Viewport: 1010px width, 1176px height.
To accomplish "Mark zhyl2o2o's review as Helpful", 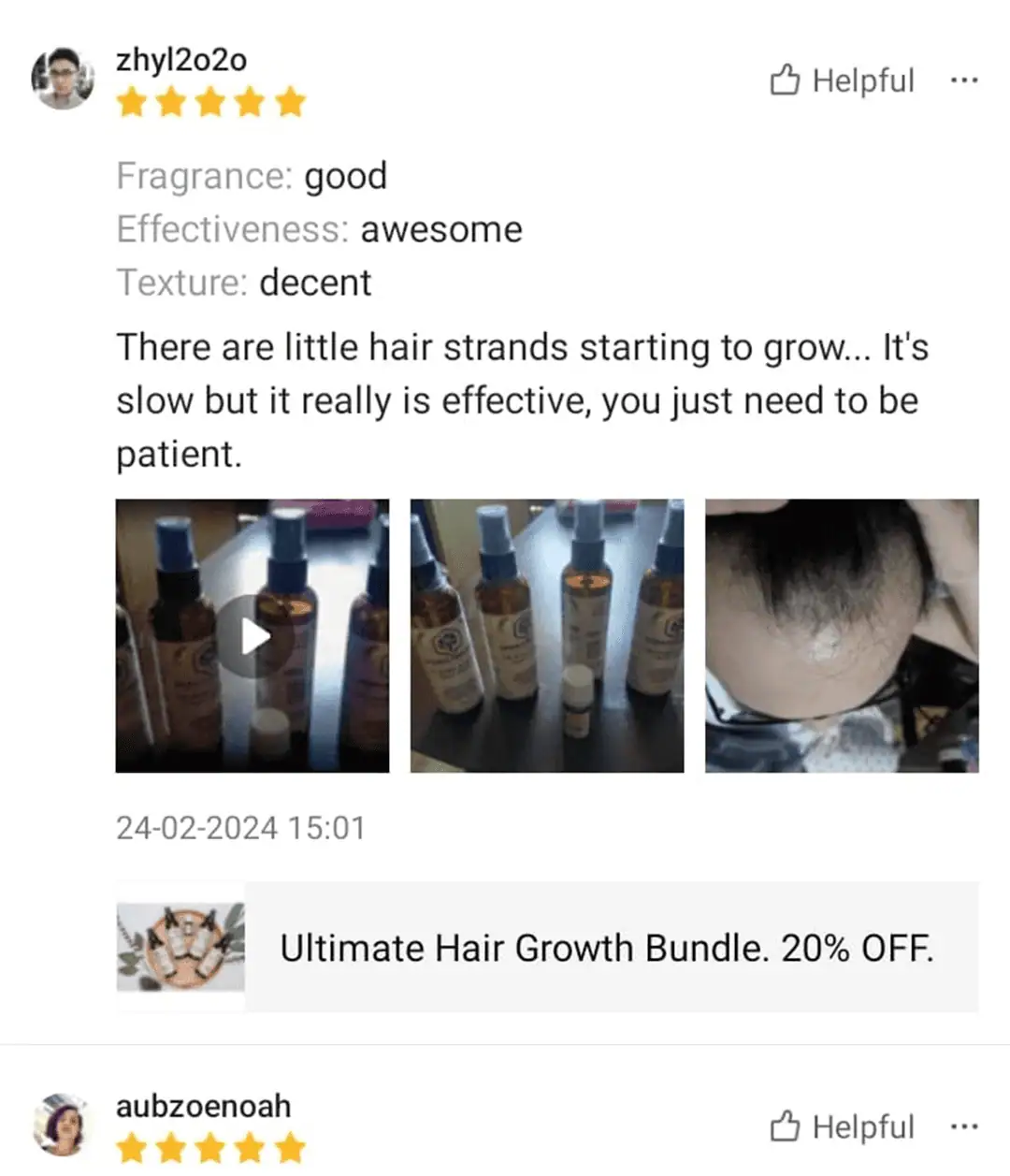I will 841,80.
